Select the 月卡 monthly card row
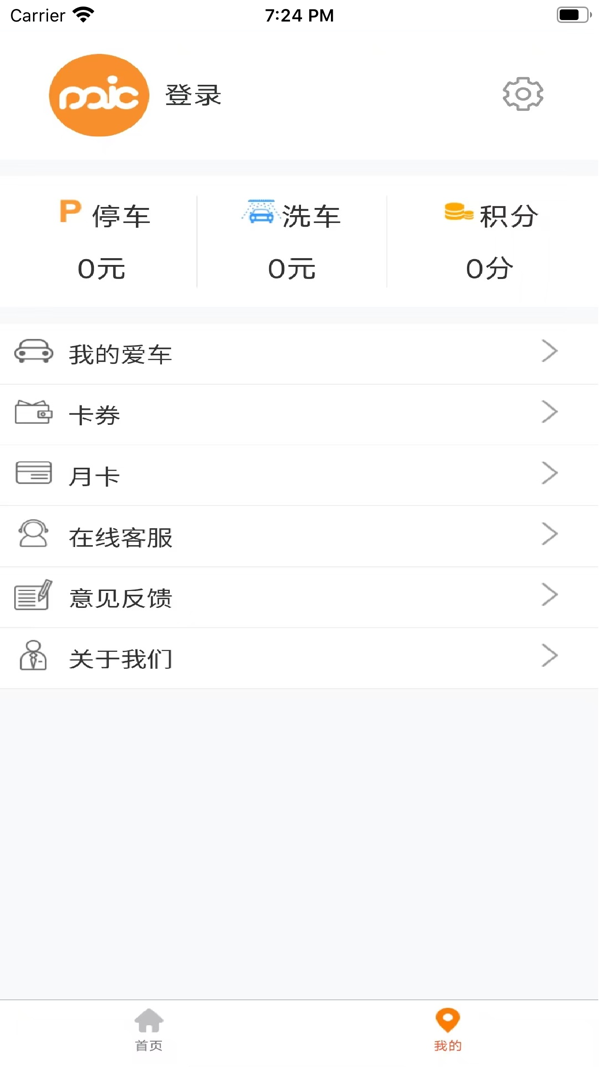Viewport: 600px width, 1067px height. tap(300, 475)
